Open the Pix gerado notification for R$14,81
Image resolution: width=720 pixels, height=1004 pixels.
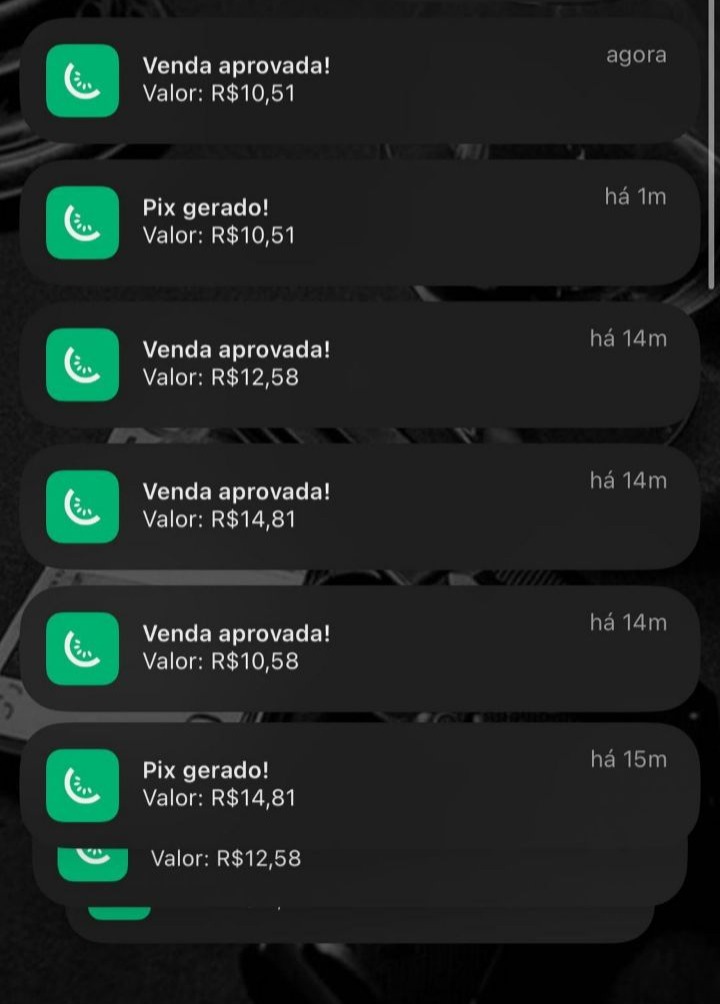point(360,785)
